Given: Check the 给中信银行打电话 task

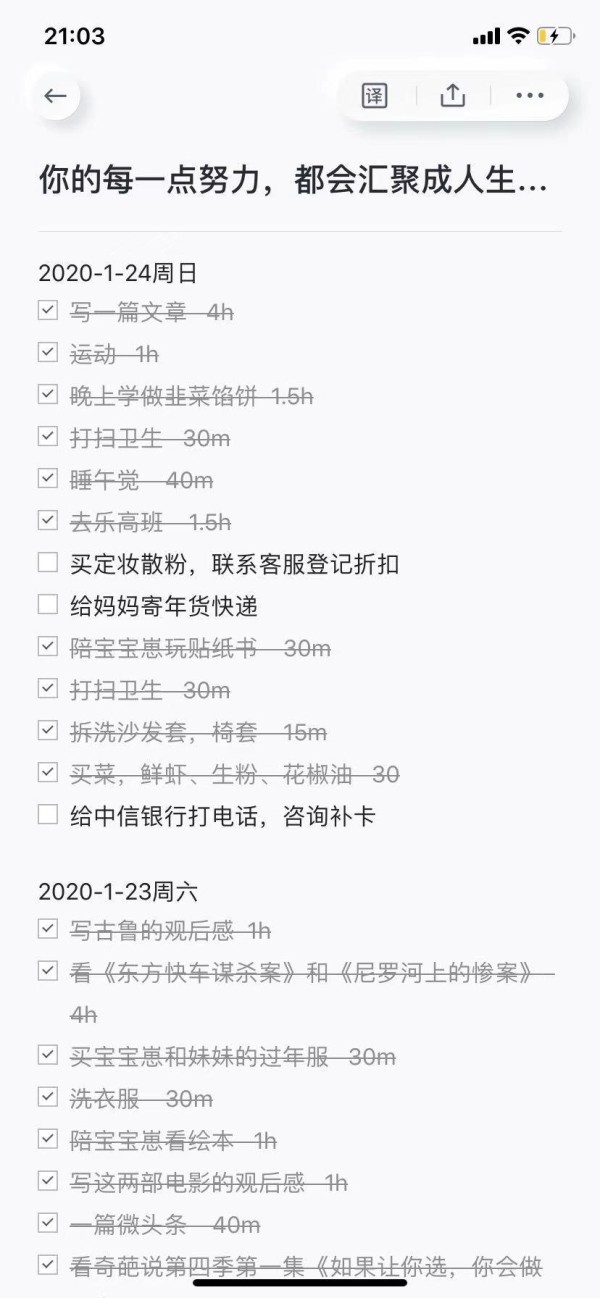Looking at the screenshot, I should [x=48, y=815].
